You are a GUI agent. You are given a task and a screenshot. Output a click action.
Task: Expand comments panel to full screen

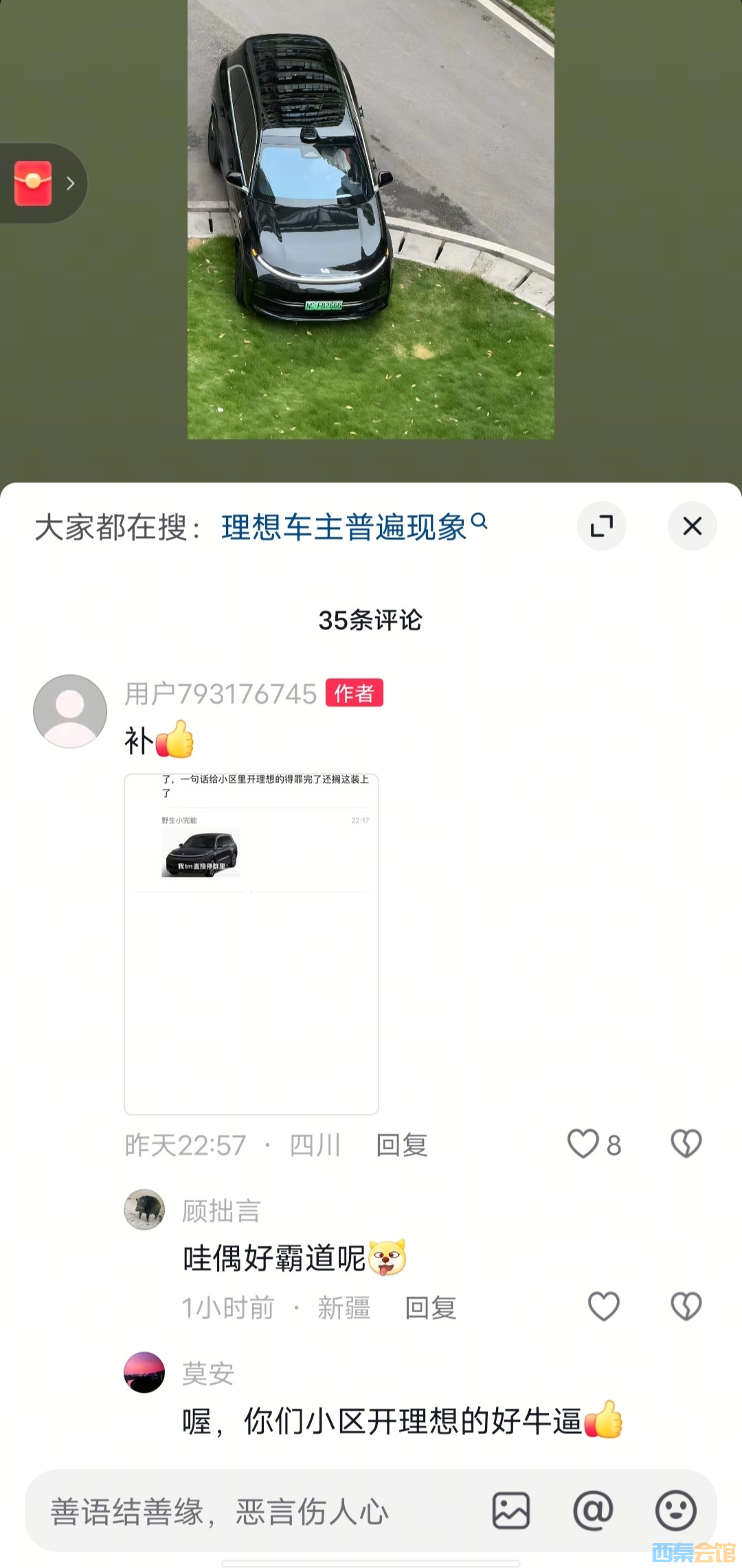(602, 526)
